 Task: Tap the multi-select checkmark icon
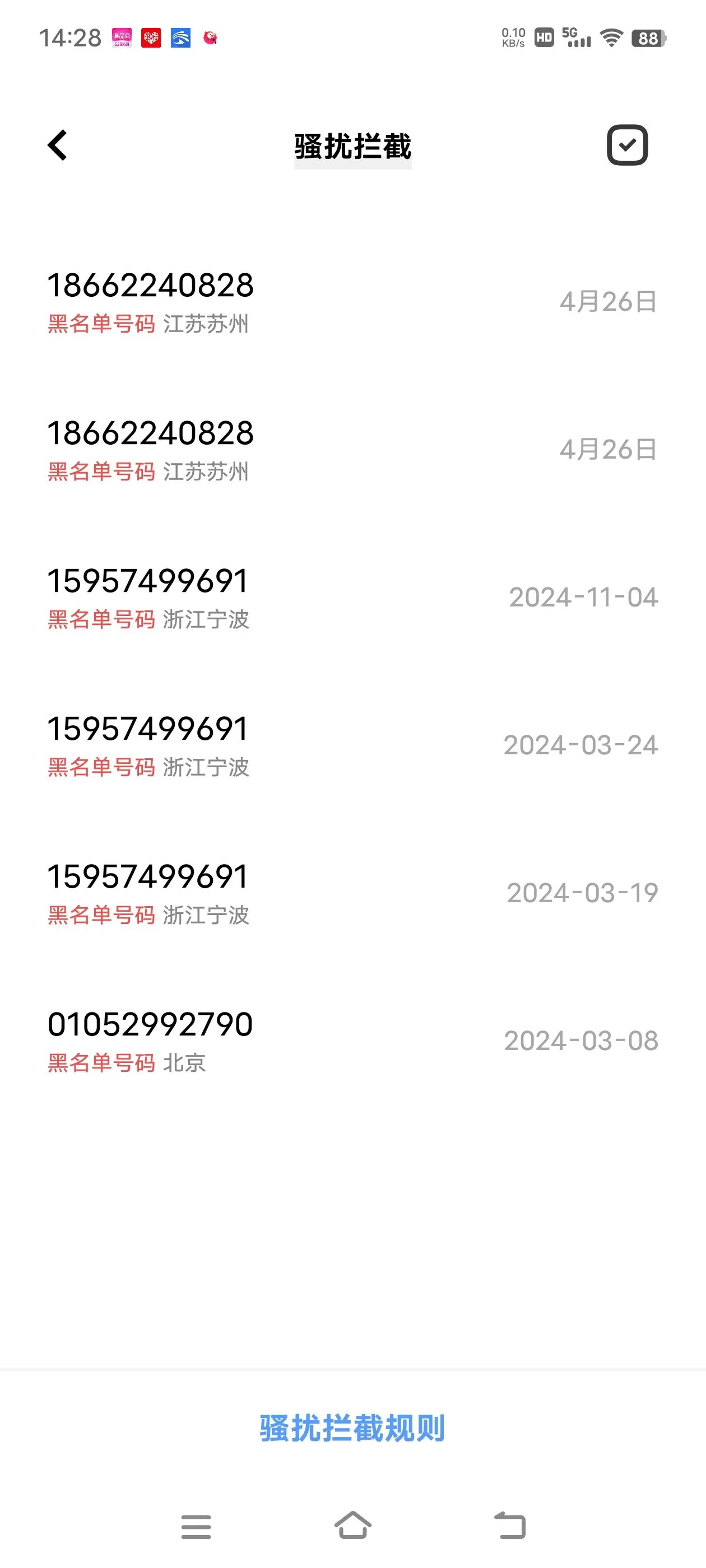627,146
